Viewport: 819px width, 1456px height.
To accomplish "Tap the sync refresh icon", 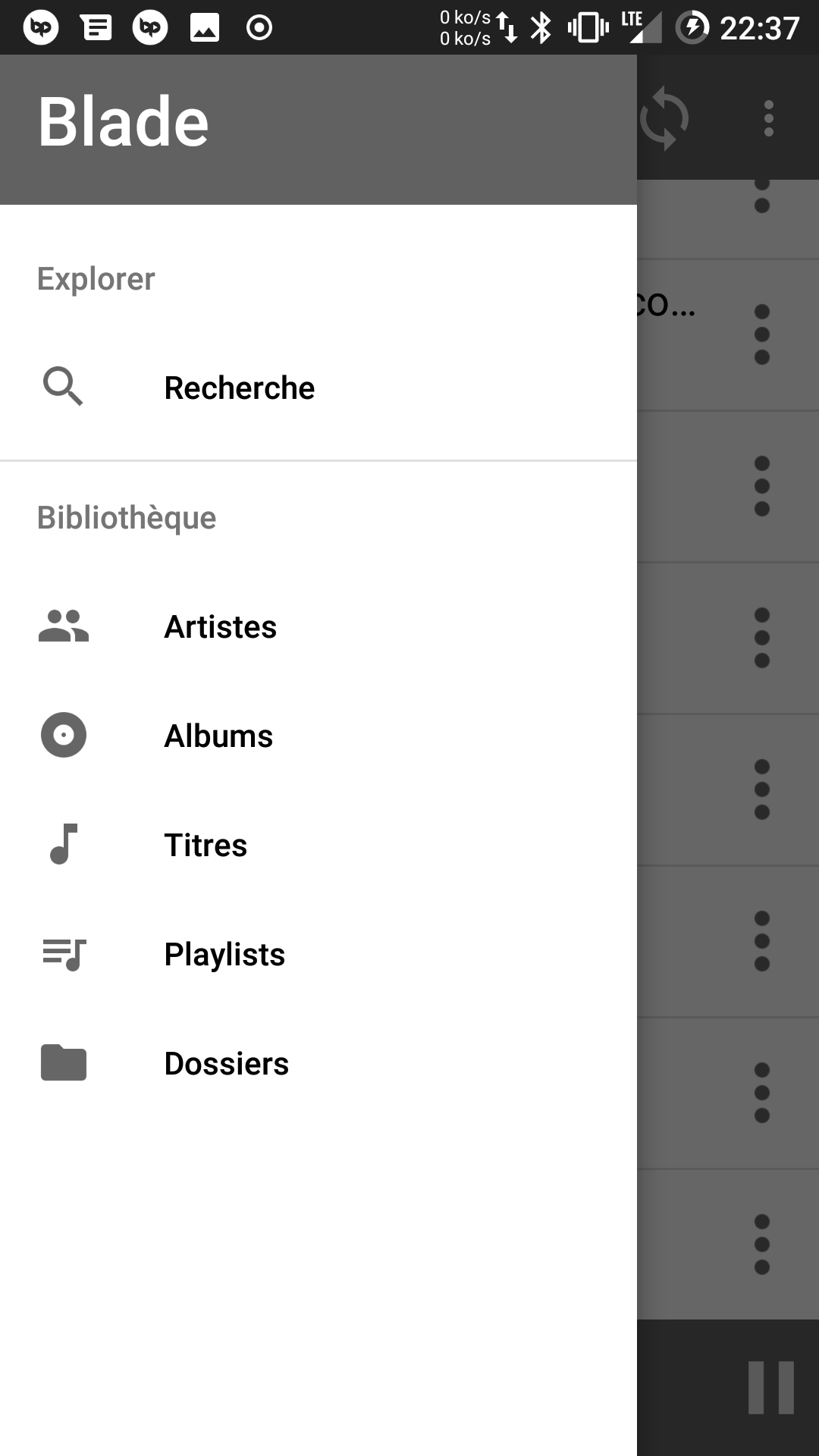I will pos(664,118).
